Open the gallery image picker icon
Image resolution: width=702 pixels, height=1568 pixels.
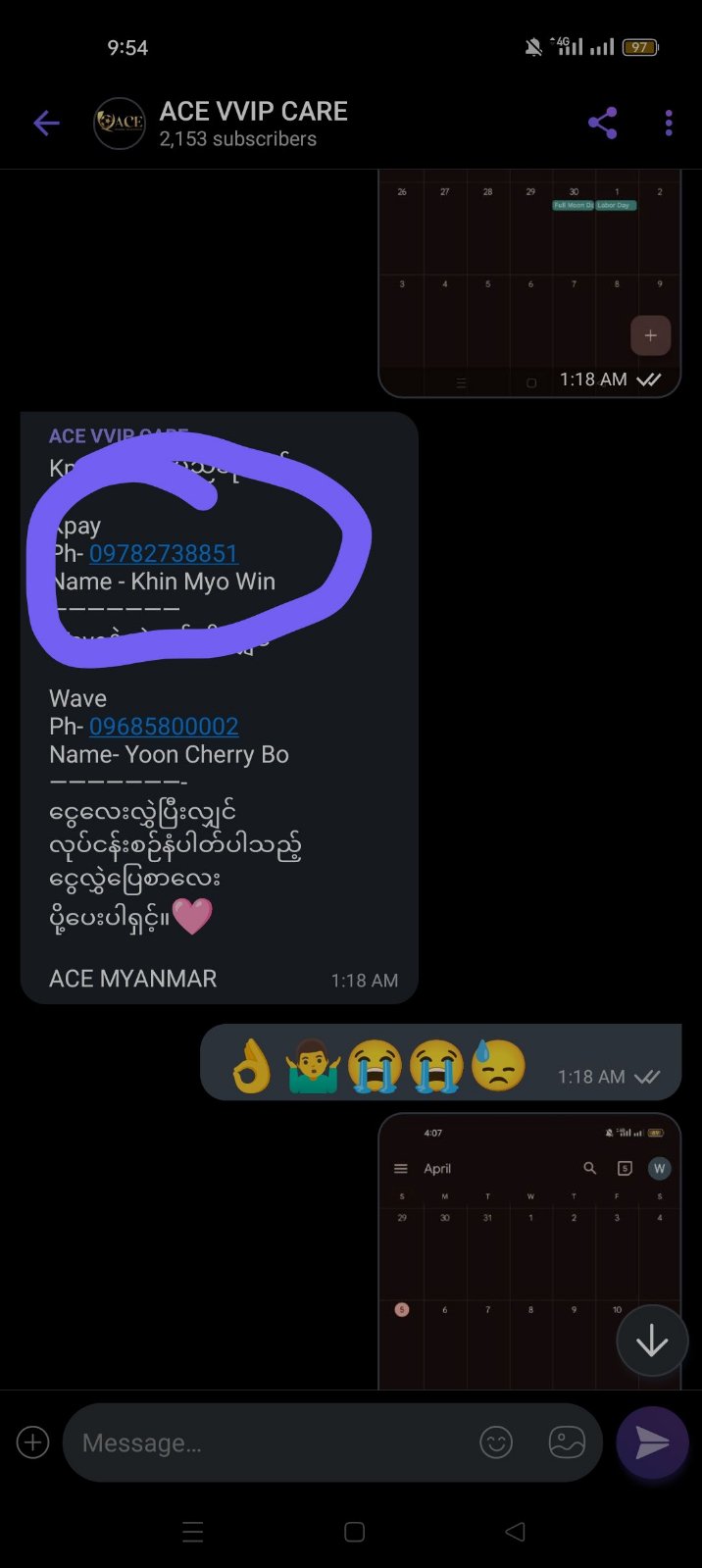(x=567, y=1442)
